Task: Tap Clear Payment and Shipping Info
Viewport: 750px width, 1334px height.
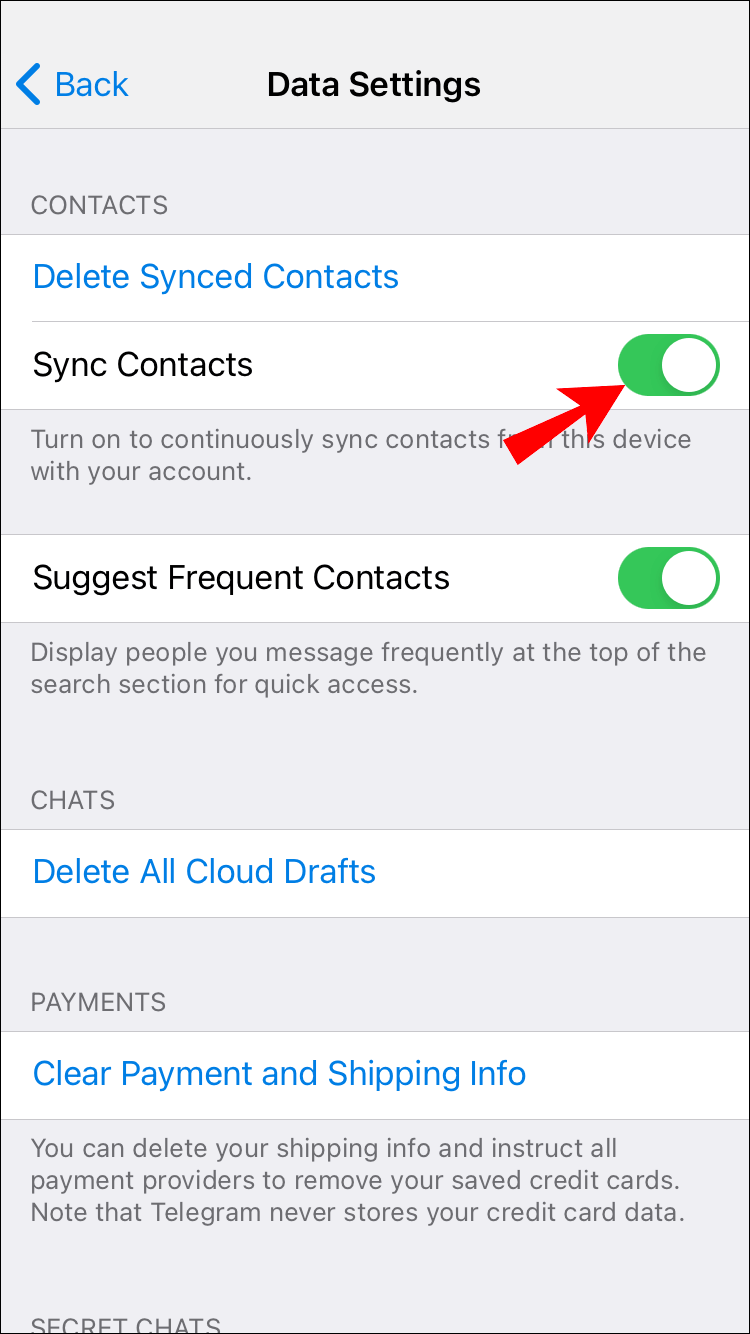Action: [x=279, y=1074]
